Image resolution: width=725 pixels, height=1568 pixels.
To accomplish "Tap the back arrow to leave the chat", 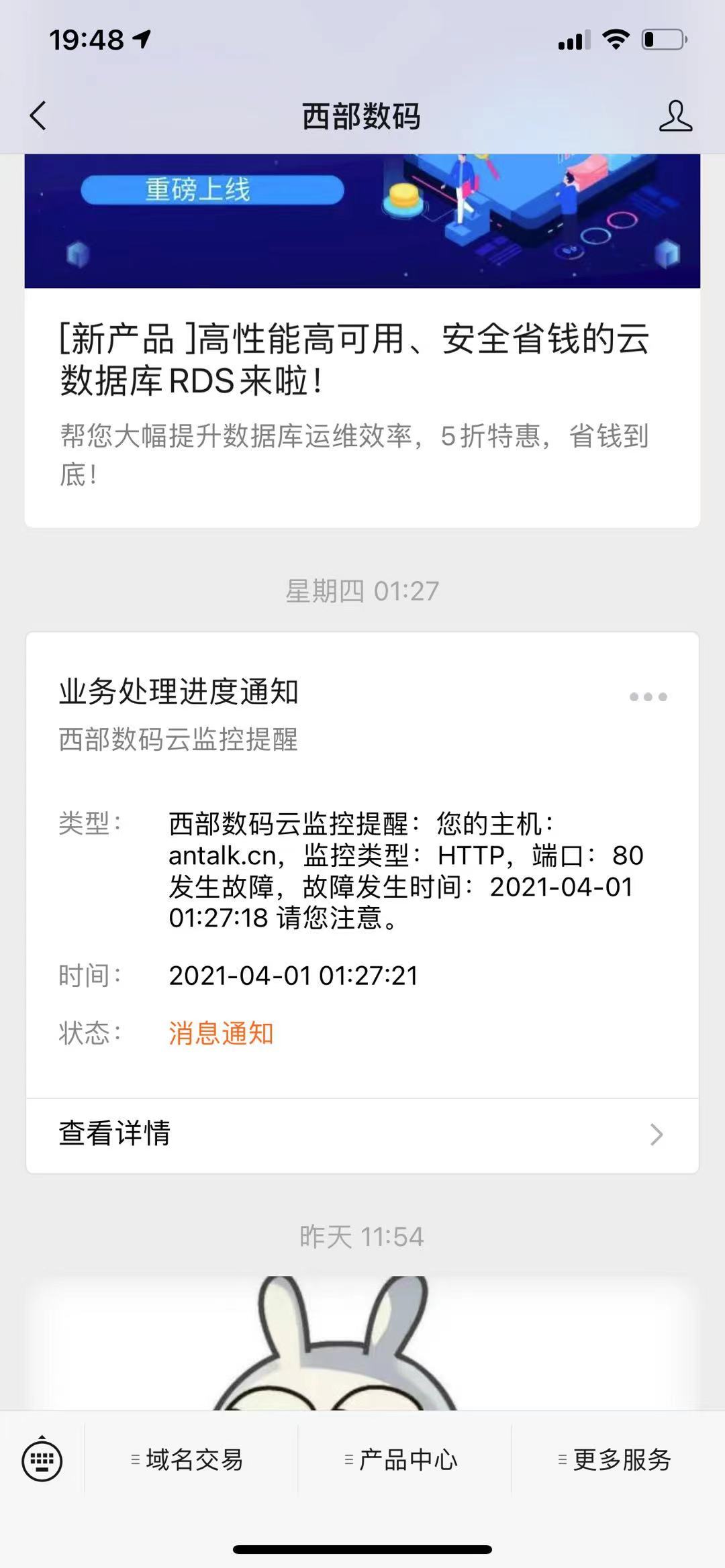I will [36, 116].
